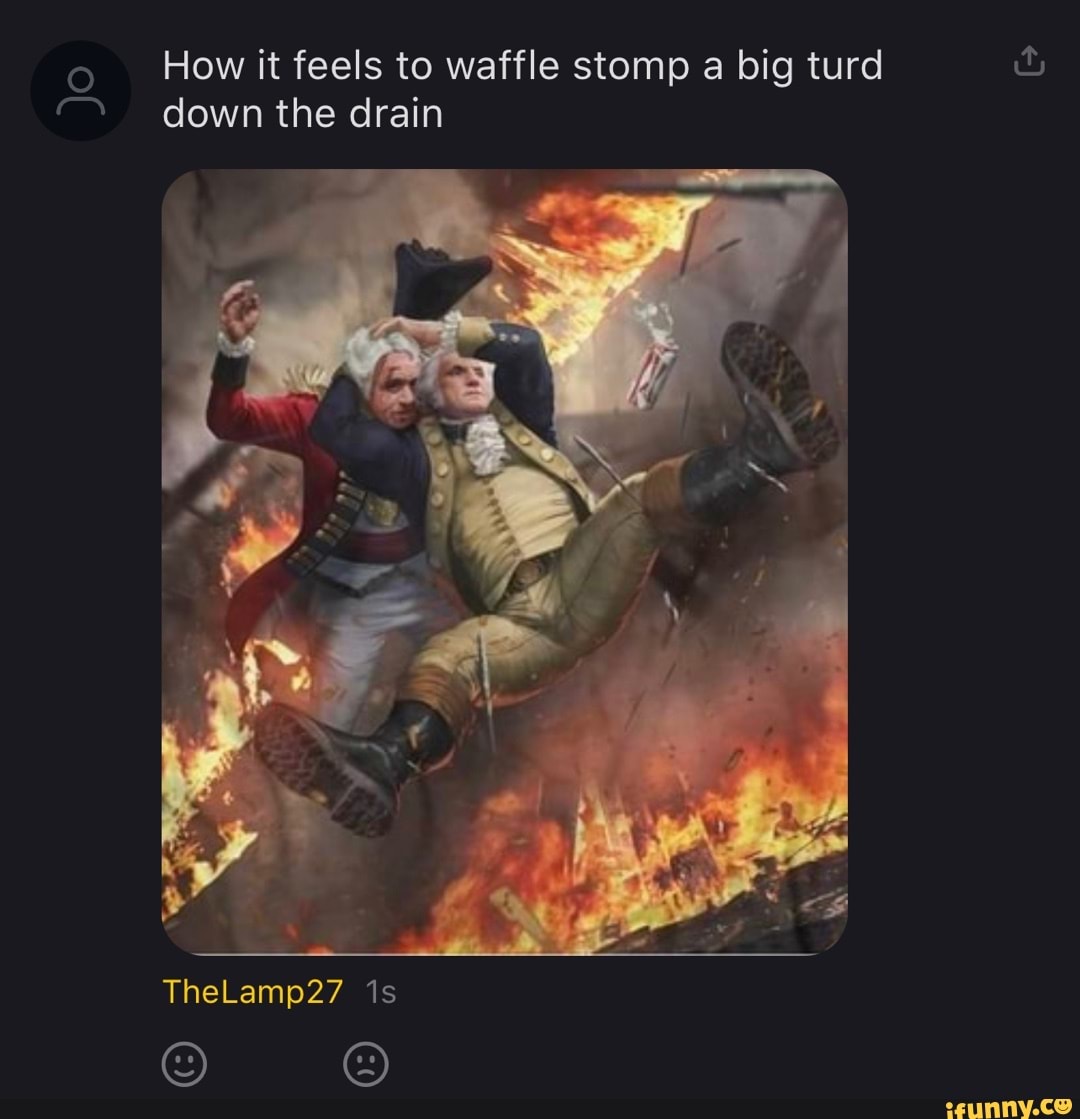
Task: Tap the smiley emoji to upvote the meme
Action: (185, 1064)
